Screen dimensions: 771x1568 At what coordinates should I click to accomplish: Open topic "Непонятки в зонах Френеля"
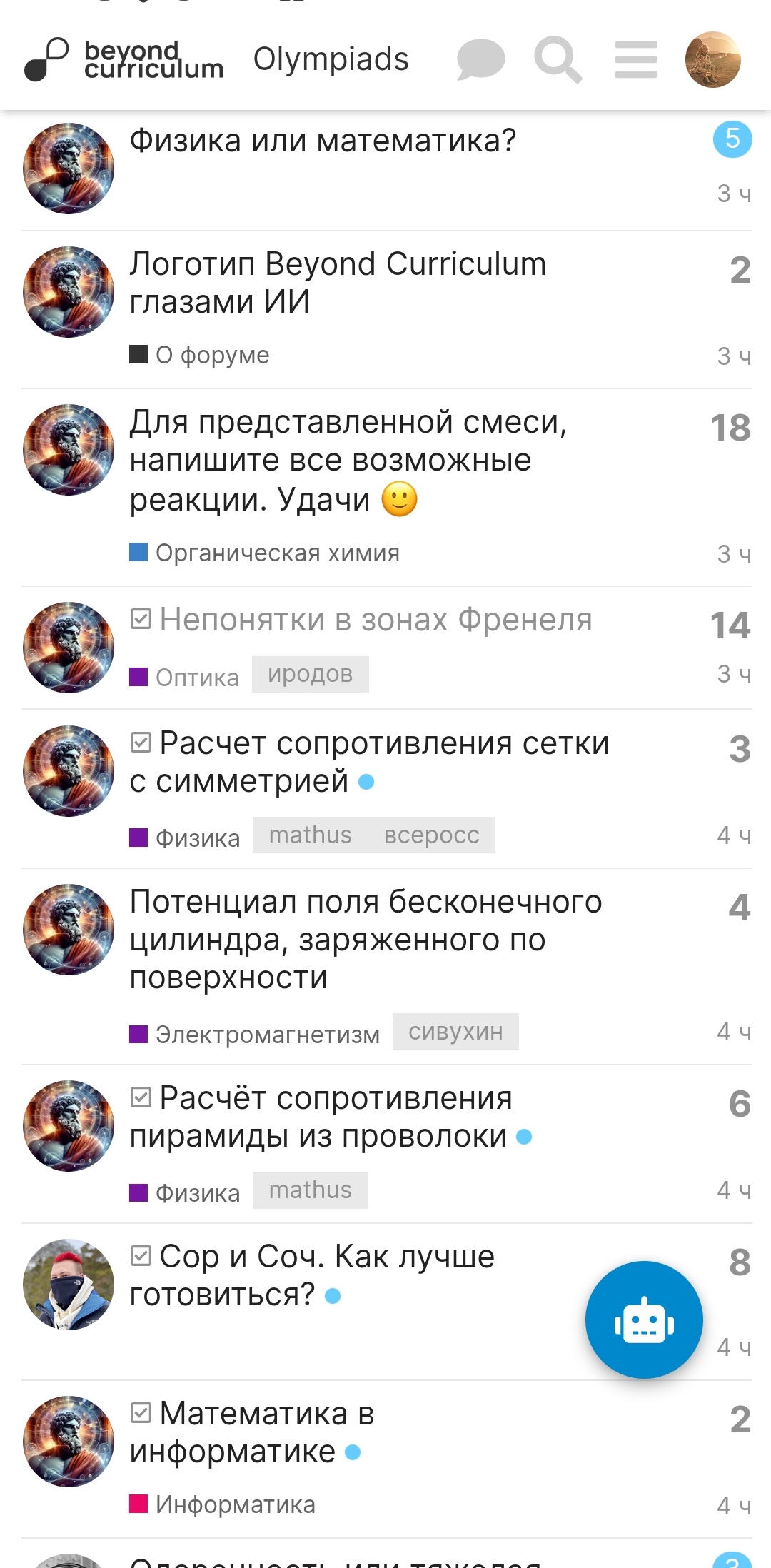tap(376, 620)
